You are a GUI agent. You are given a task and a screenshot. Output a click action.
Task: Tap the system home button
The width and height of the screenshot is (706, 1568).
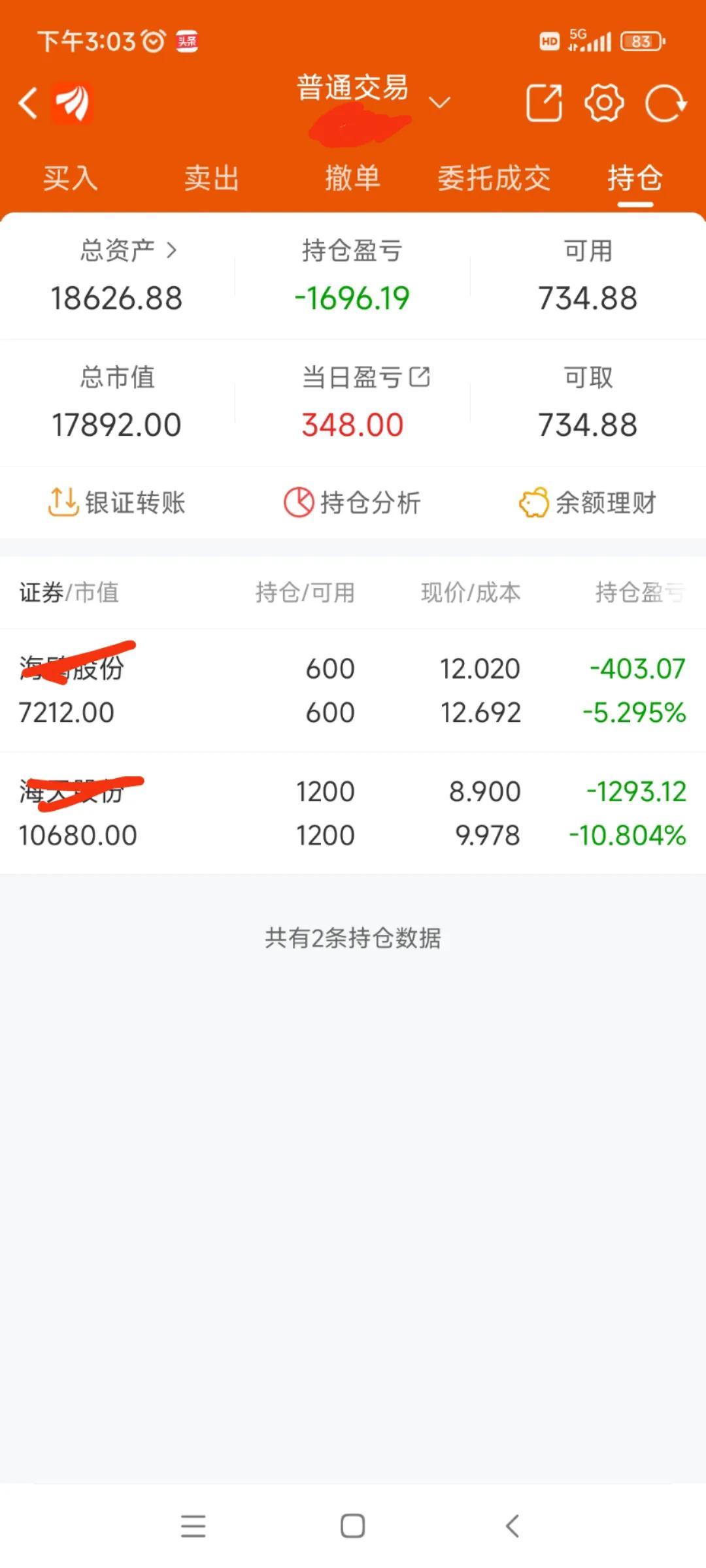(x=353, y=1526)
